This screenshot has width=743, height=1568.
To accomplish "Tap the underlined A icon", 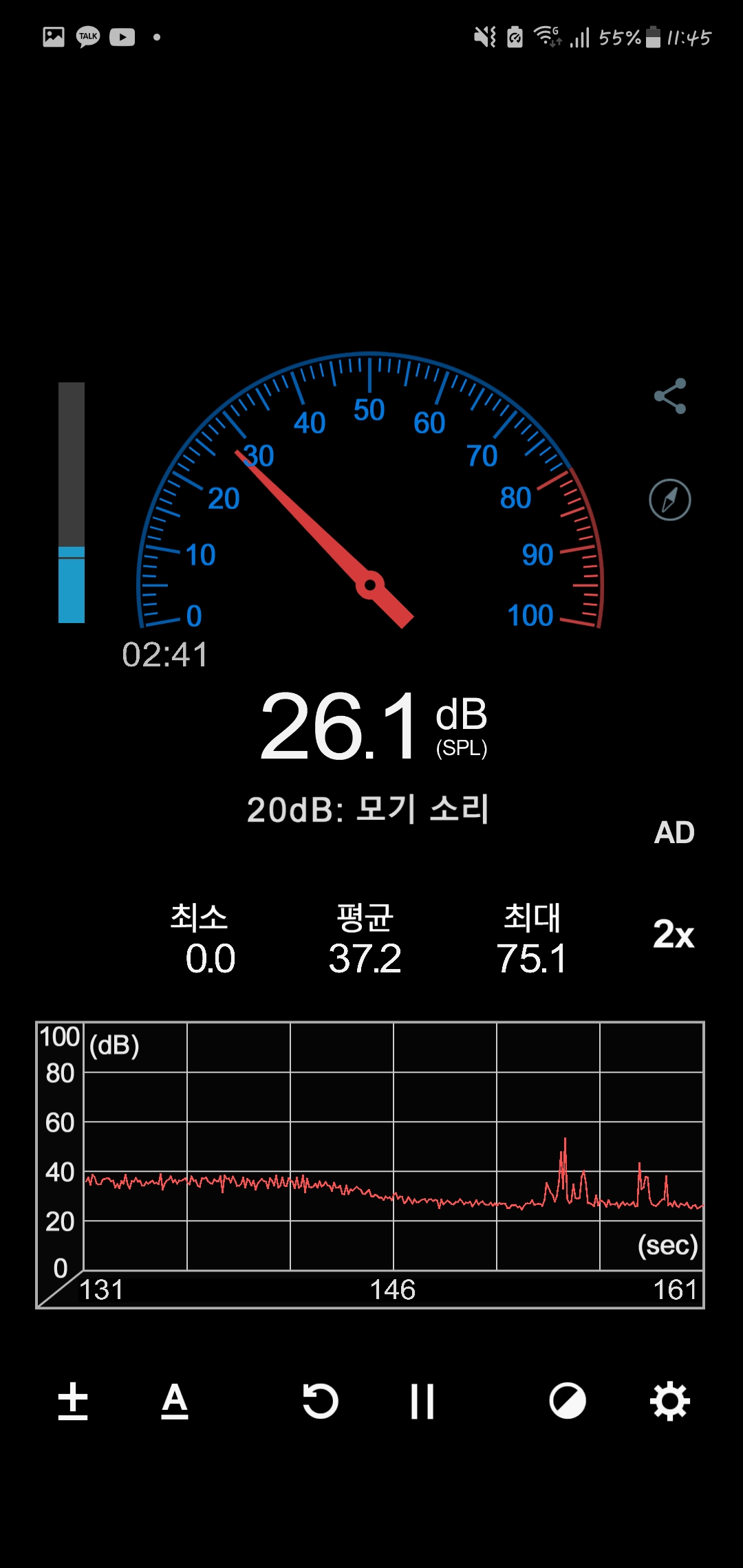I will pyautogui.click(x=175, y=1401).
